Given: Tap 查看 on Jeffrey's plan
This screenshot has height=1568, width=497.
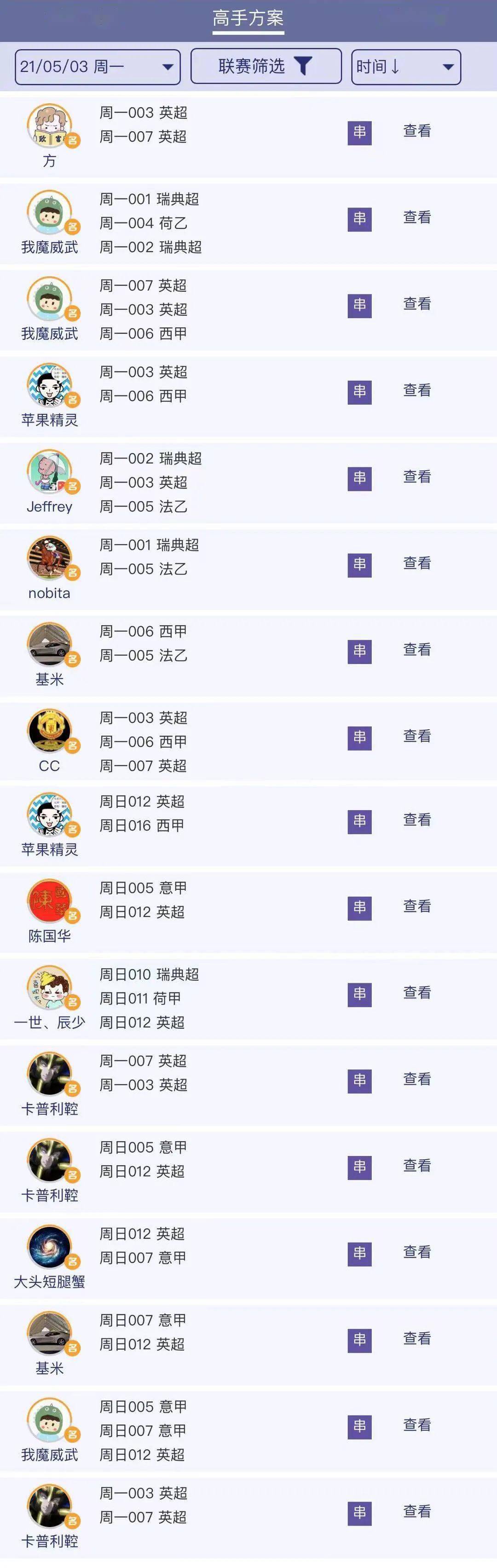Looking at the screenshot, I should [417, 476].
